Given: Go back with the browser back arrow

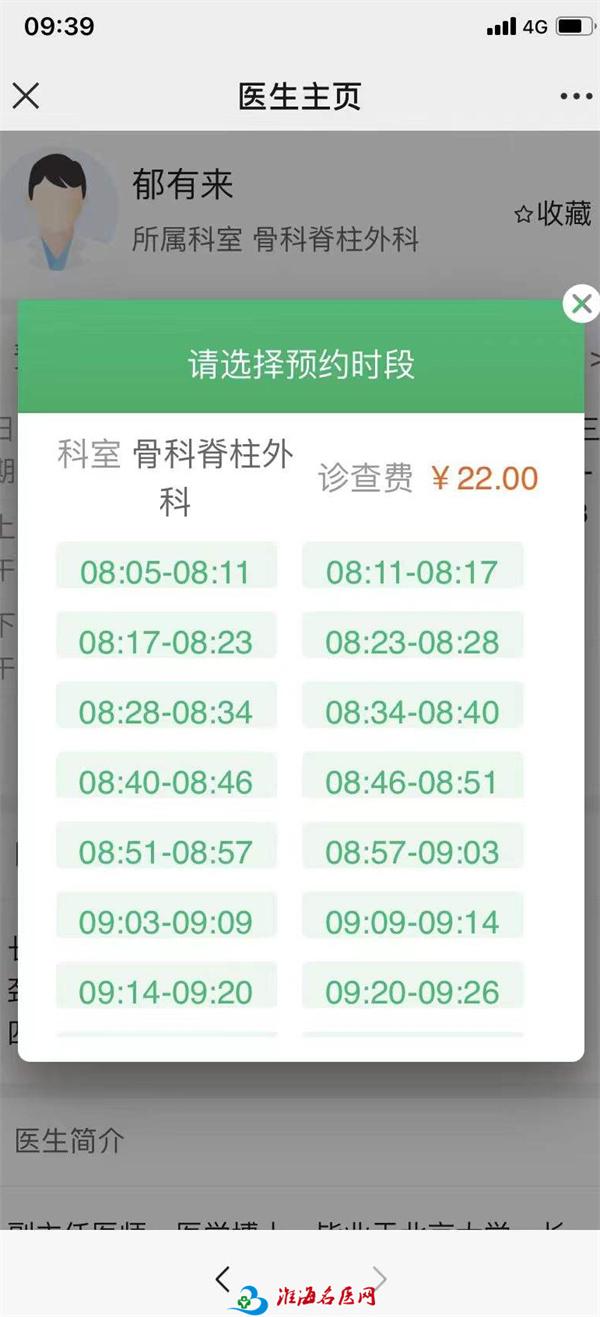Looking at the screenshot, I should tap(223, 1278).
